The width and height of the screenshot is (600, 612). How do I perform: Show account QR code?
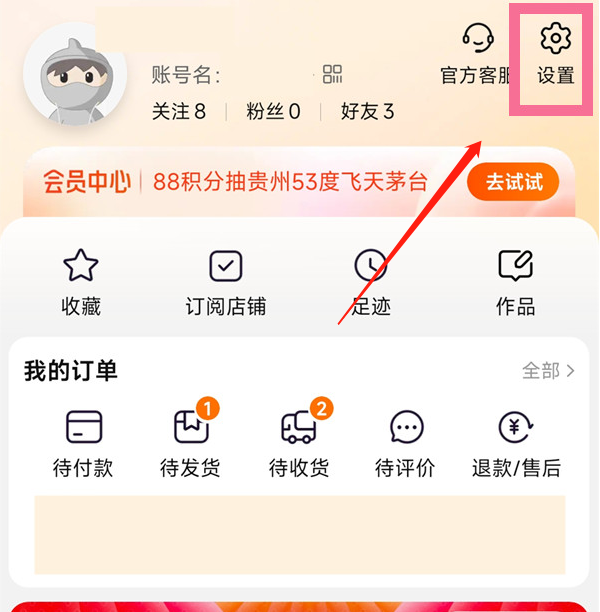pos(332,74)
